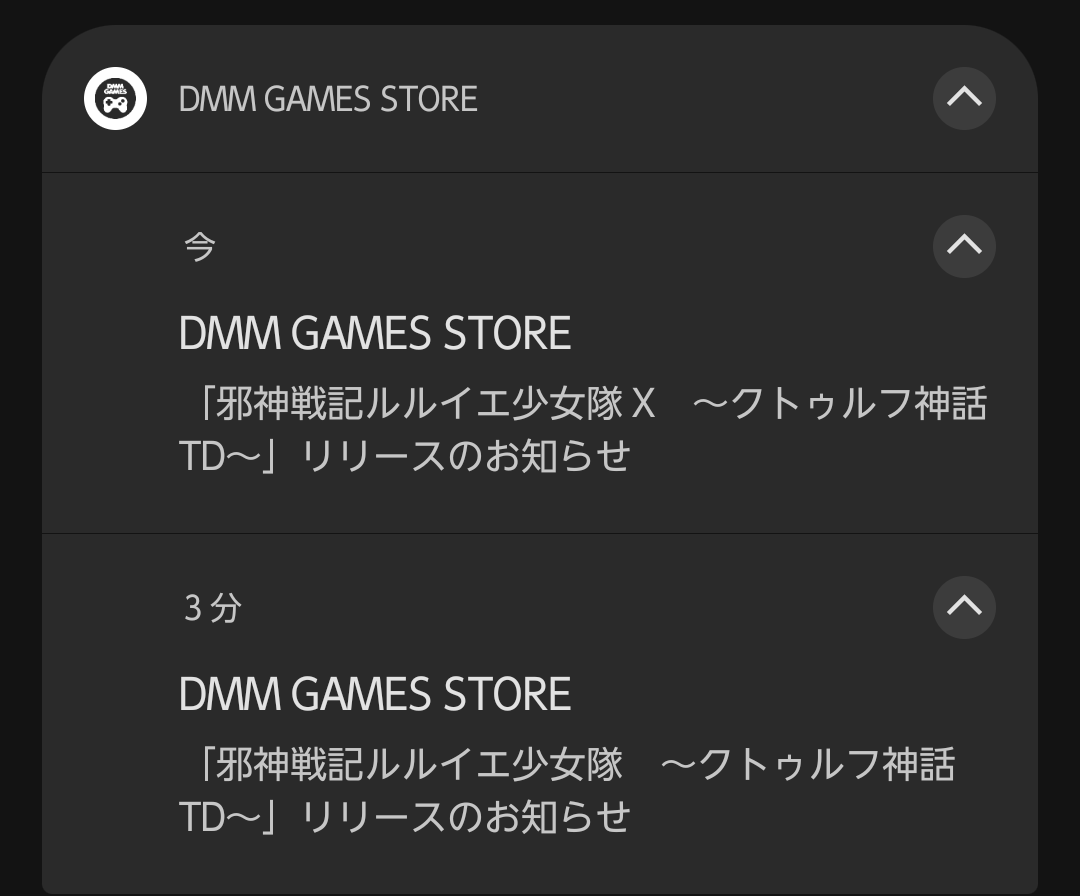Collapse the notification from 3分 ago
This screenshot has width=1080, height=896.
click(x=964, y=607)
